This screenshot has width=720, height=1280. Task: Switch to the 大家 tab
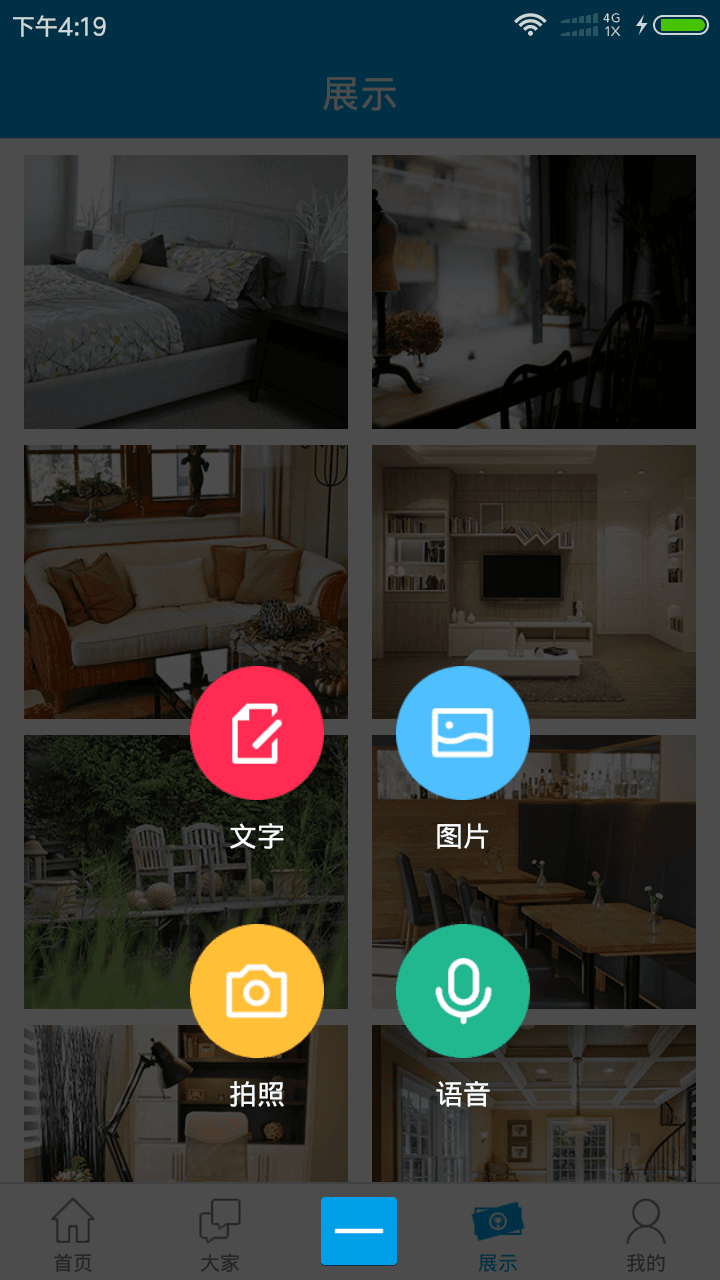click(215, 1231)
